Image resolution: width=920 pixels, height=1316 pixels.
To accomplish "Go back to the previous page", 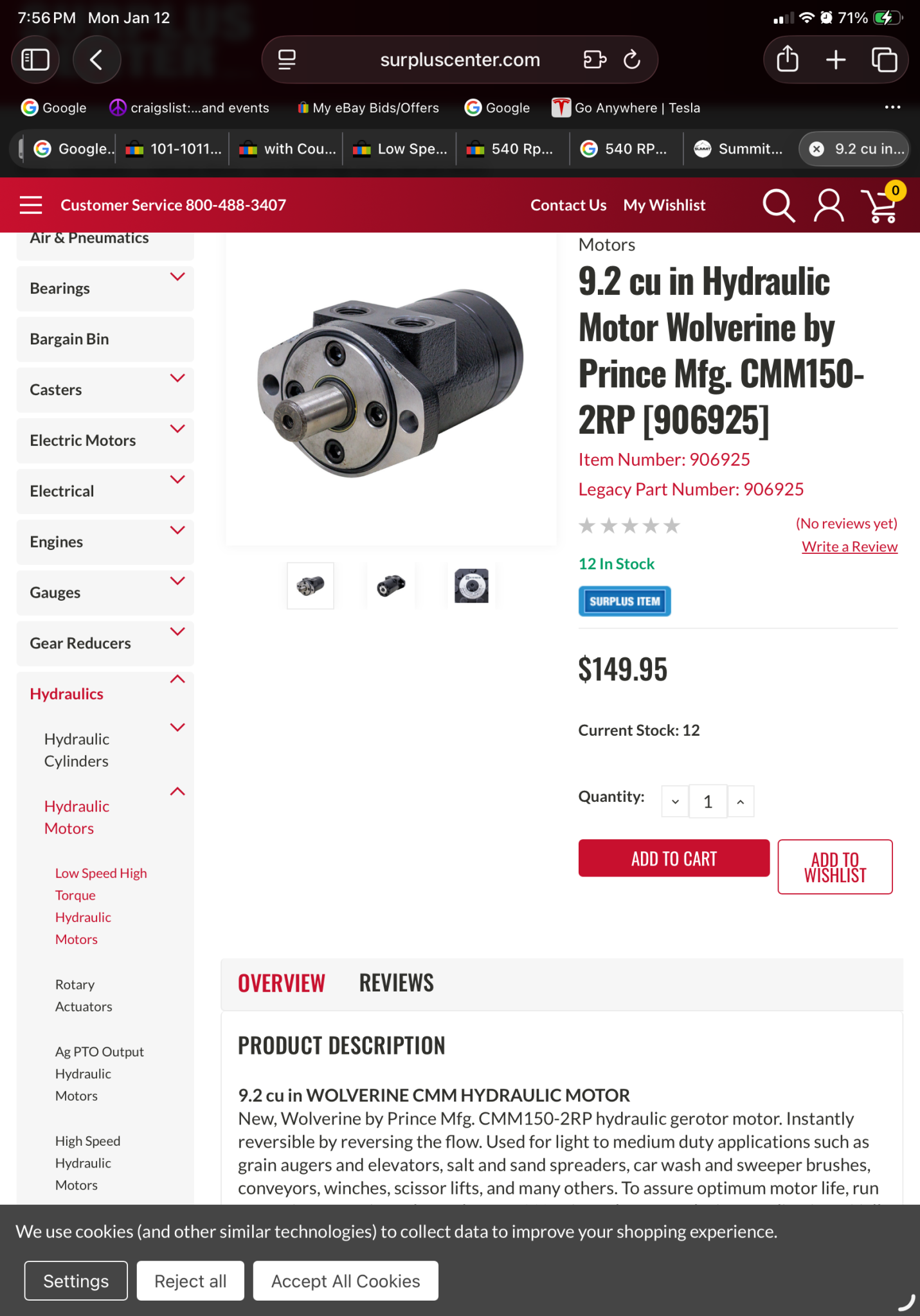I will click(96, 60).
